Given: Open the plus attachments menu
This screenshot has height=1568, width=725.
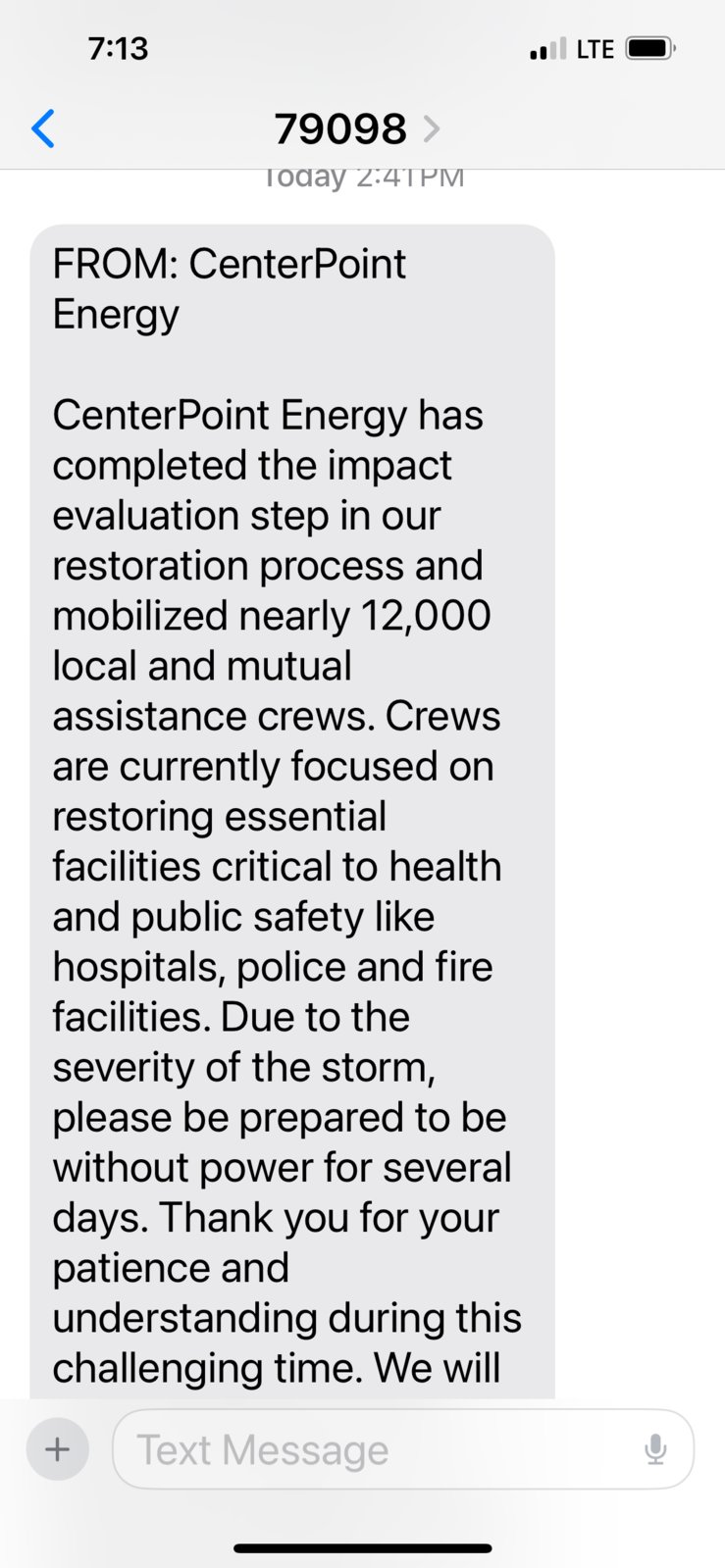Looking at the screenshot, I should pyautogui.click(x=58, y=1449).
